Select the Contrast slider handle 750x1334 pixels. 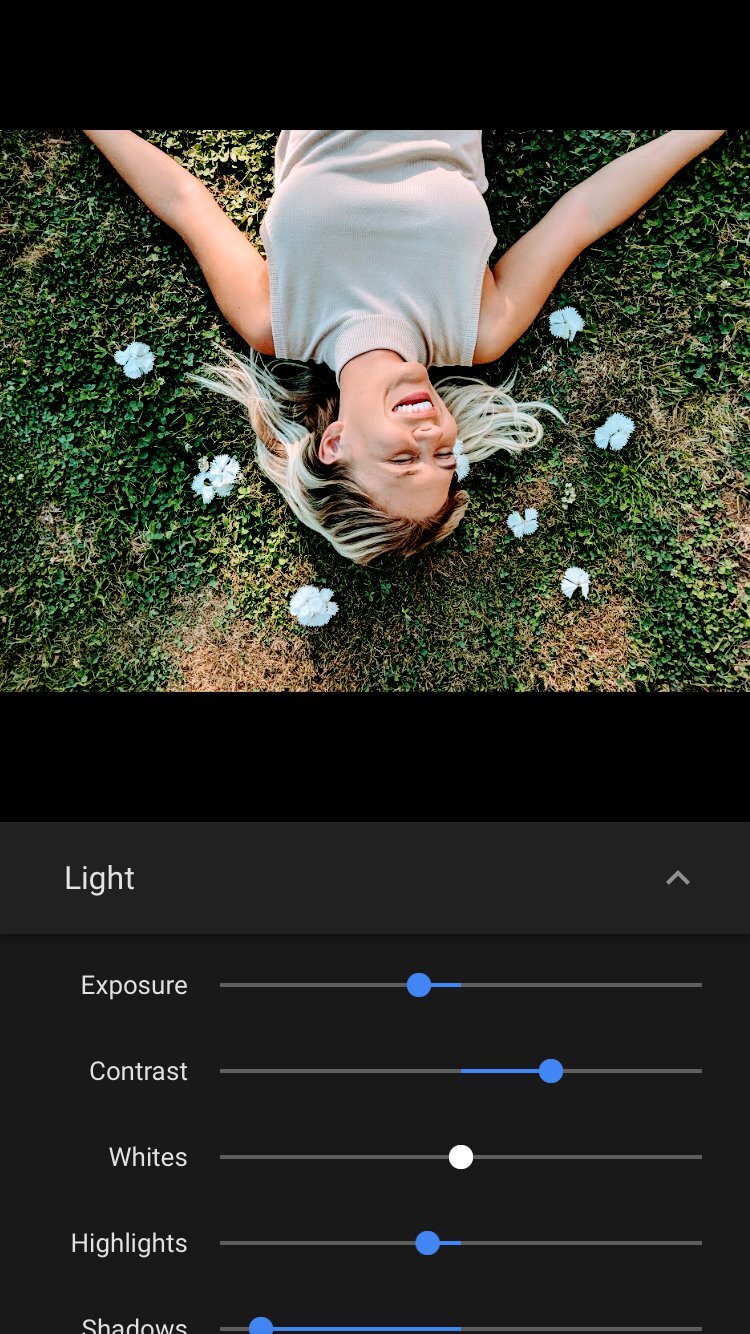click(x=551, y=1071)
